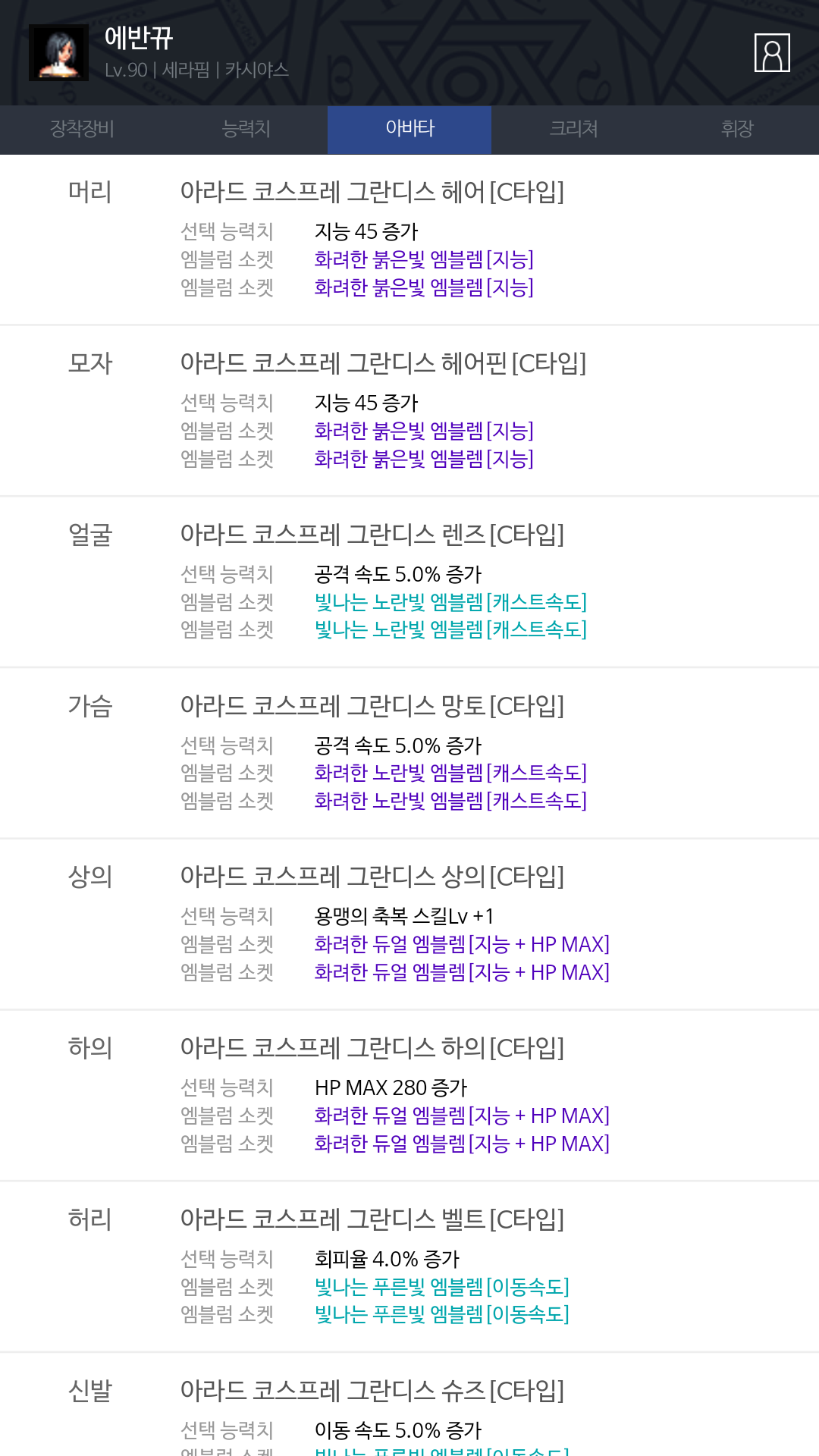Viewport: 819px width, 1456px height.
Task: Open the profile icon in the header
Action: tap(772, 53)
